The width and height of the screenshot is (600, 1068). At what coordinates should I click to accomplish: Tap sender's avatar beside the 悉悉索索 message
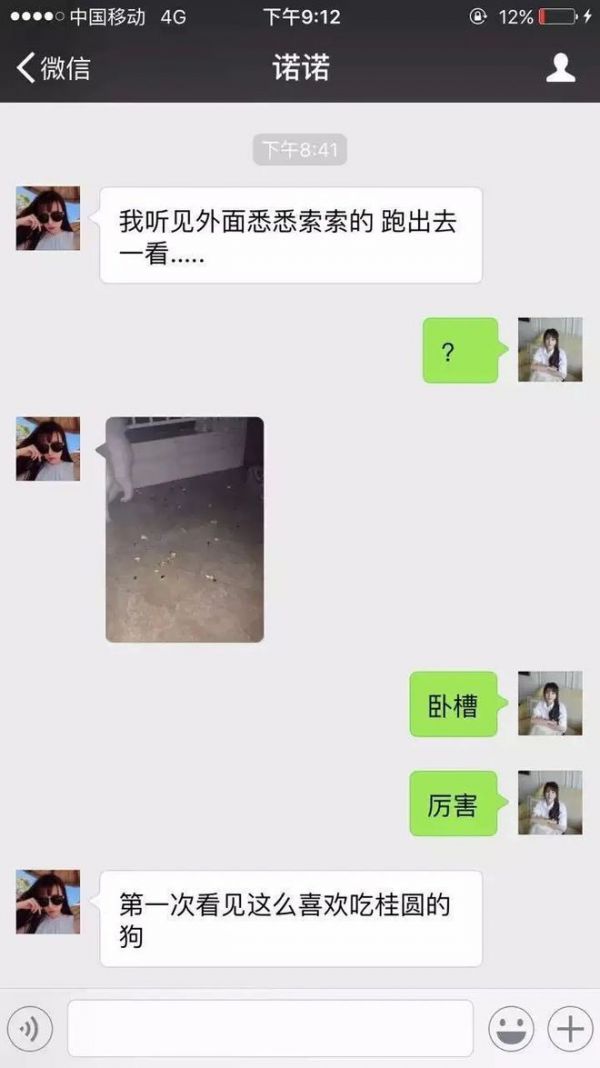coord(47,218)
